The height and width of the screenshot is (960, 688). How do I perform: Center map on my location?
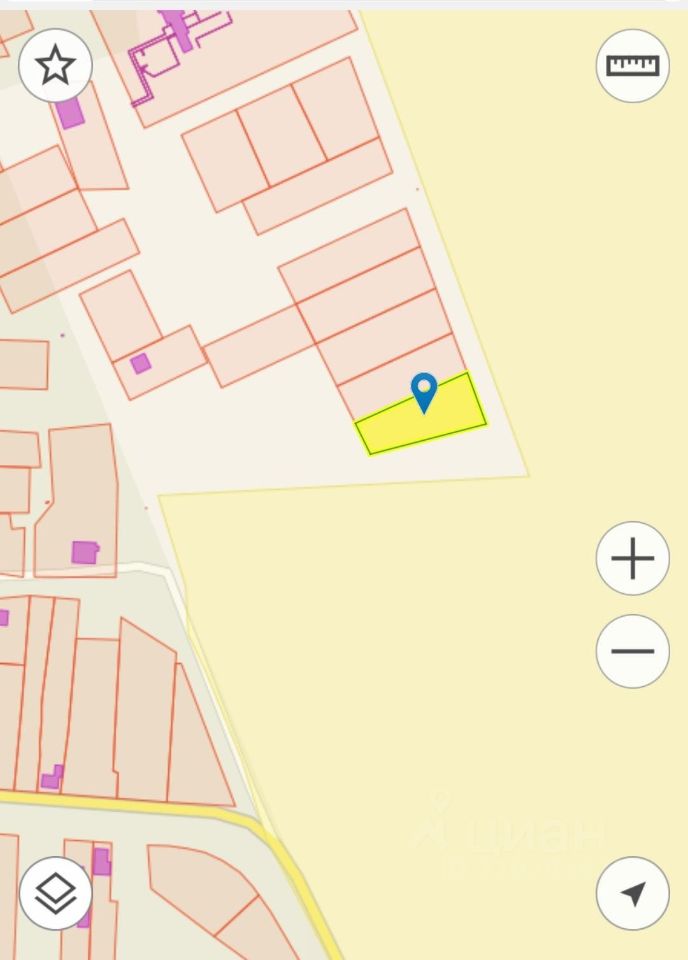pos(632,893)
